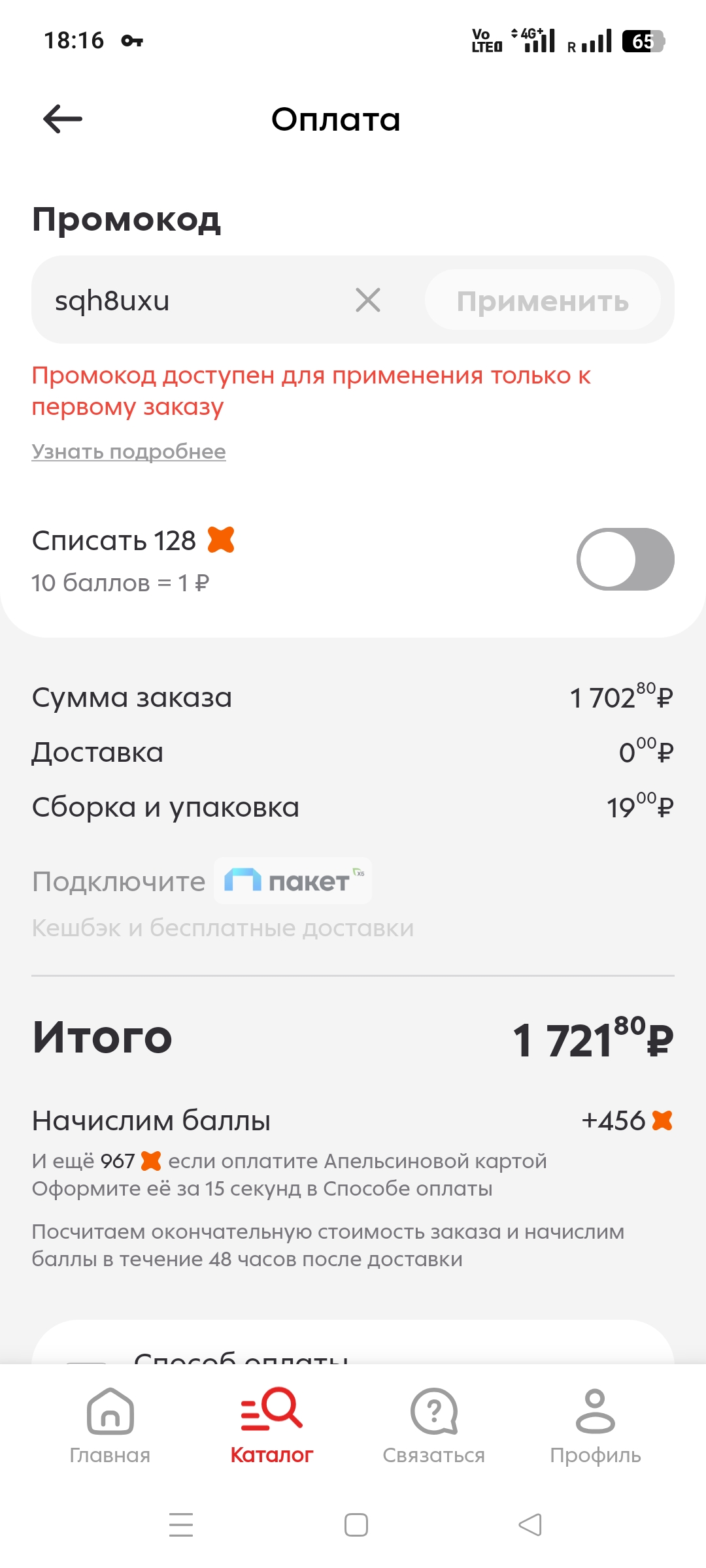Tap the Применить promo code button
This screenshot has height=1568, width=706.
click(x=543, y=301)
